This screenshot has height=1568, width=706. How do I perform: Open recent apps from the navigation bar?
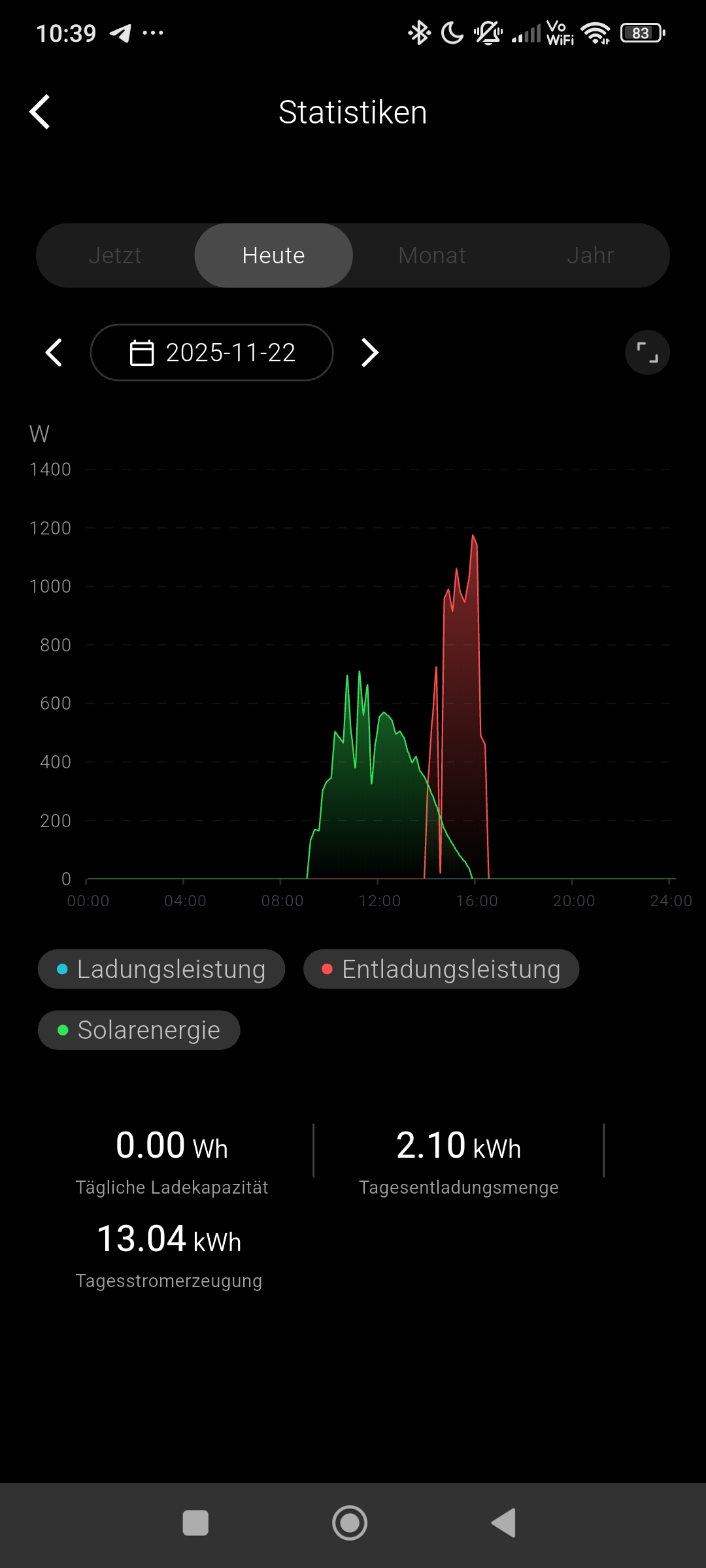(195, 1523)
